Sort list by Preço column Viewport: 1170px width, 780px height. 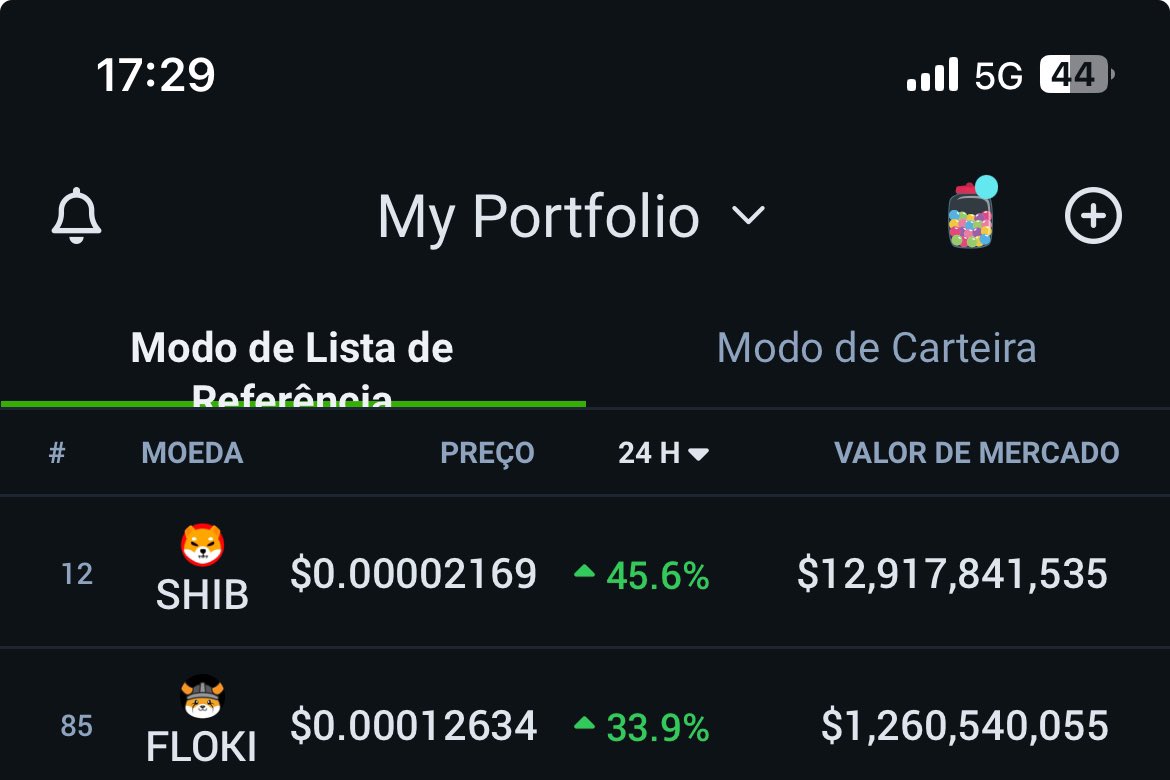tap(487, 453)
